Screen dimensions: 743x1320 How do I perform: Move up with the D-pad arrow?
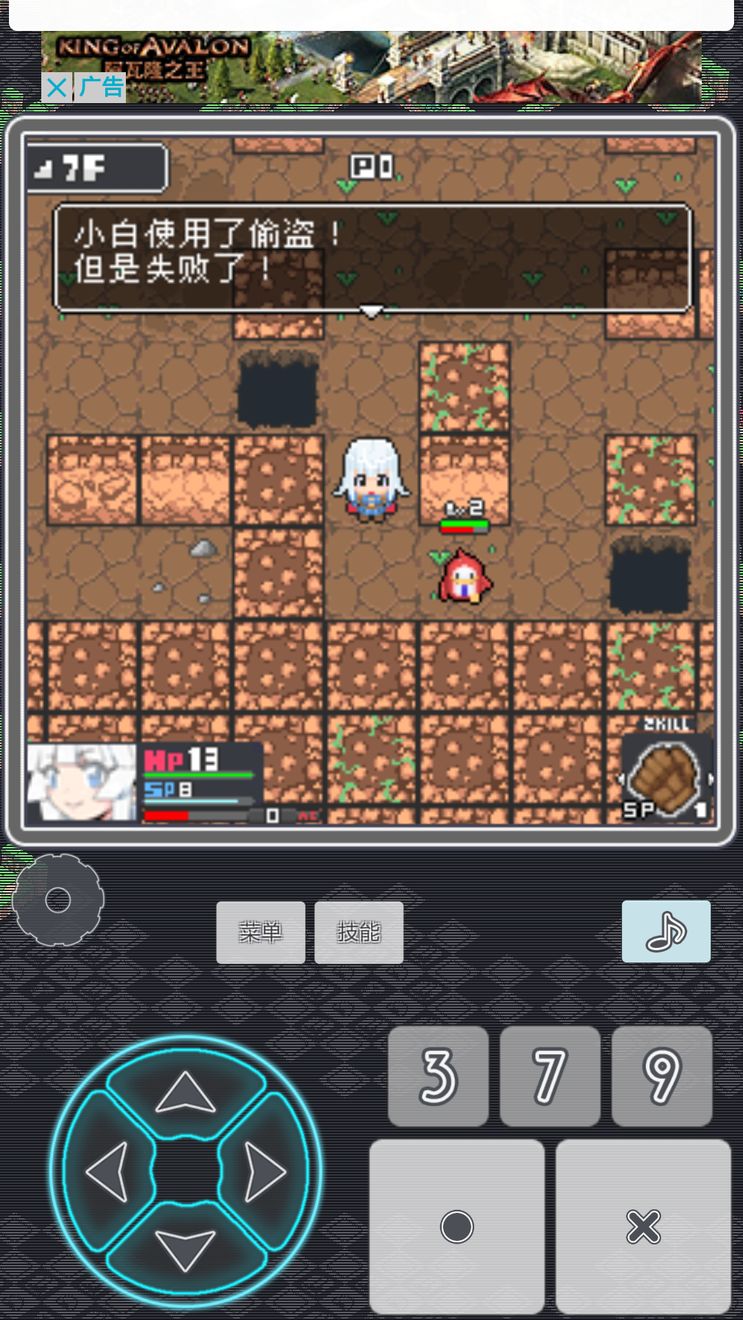pyautogui.click(x=186, y=1092)
